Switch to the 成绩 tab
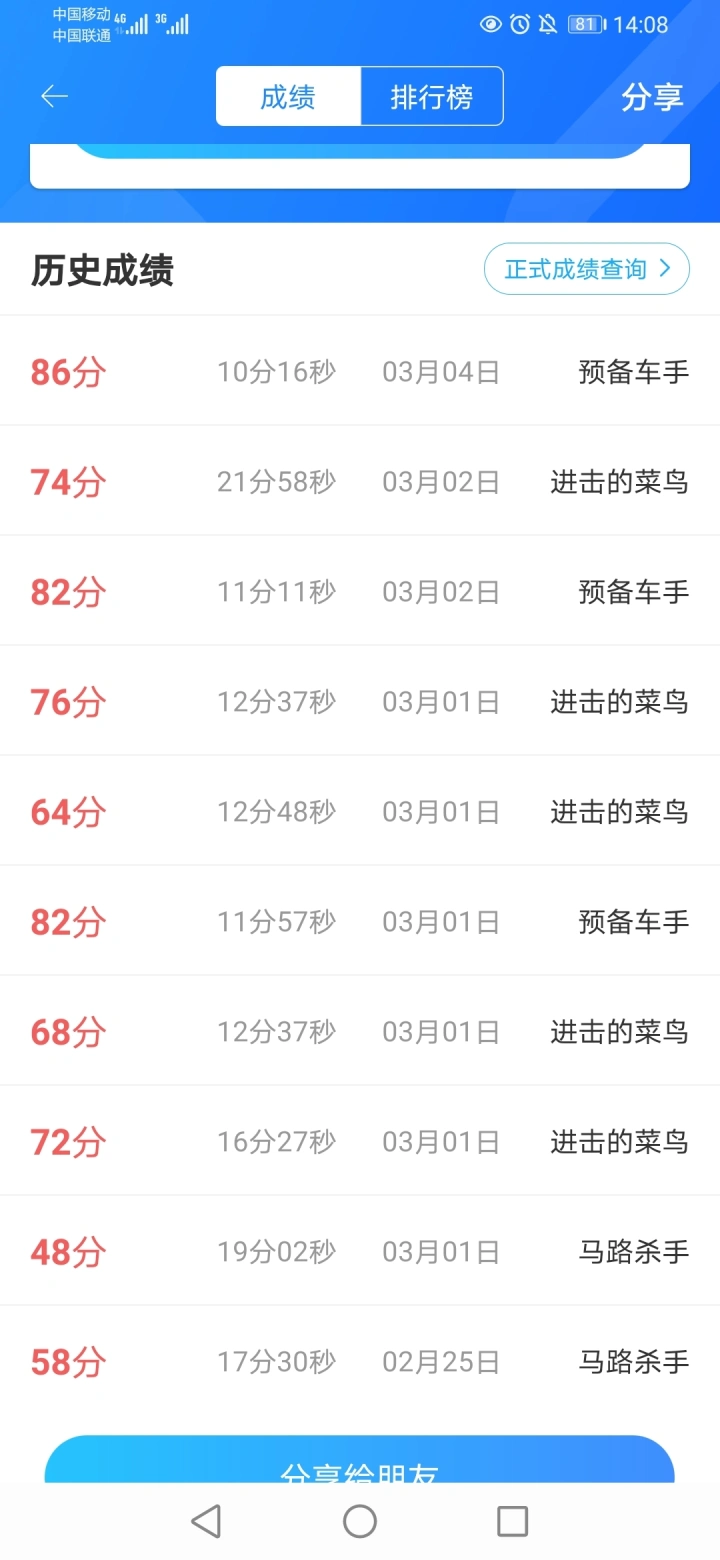720x1560 pixels. [x=288, y=97]
